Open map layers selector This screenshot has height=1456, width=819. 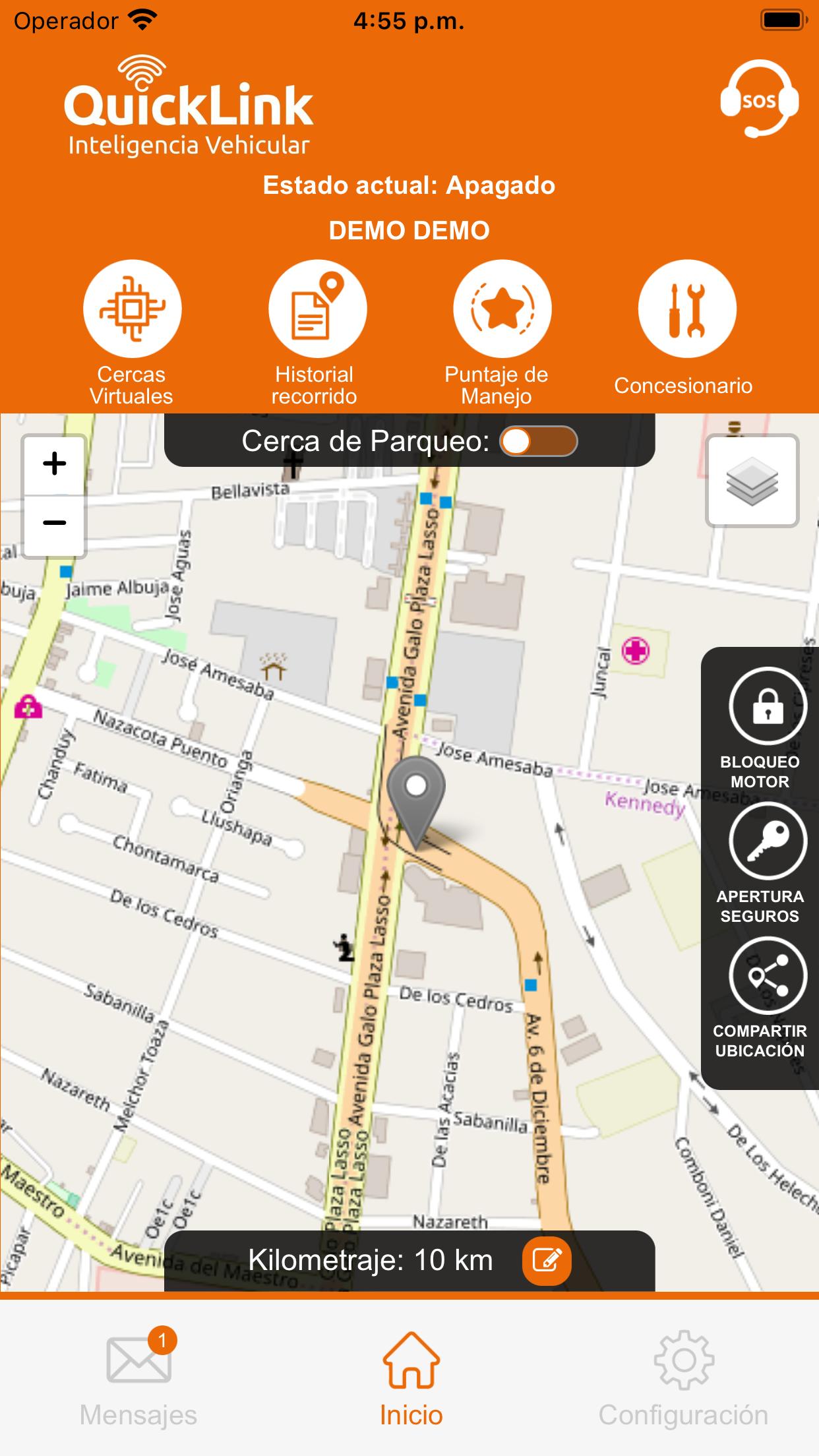coord(752,481)
